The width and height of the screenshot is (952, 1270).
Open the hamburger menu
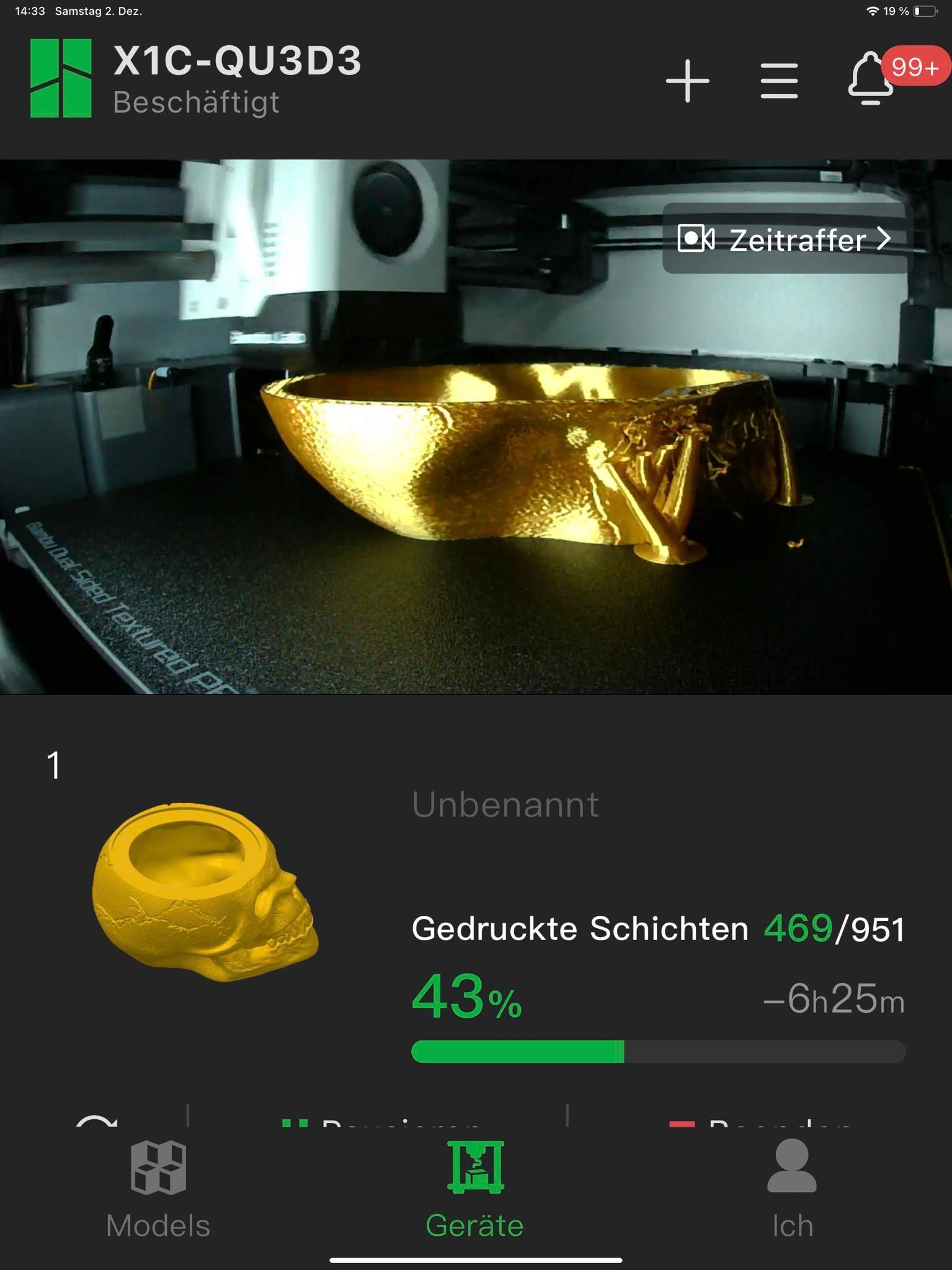point(779,81)
